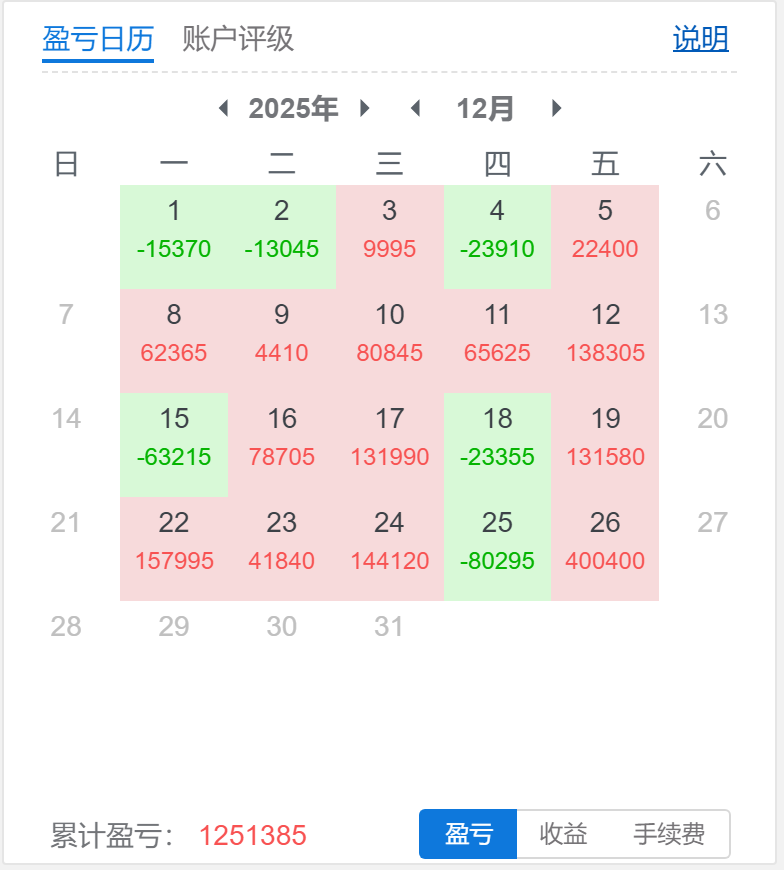784x870 pixels.
Task: Click the next year arrow
Action: tap(366, 109)
